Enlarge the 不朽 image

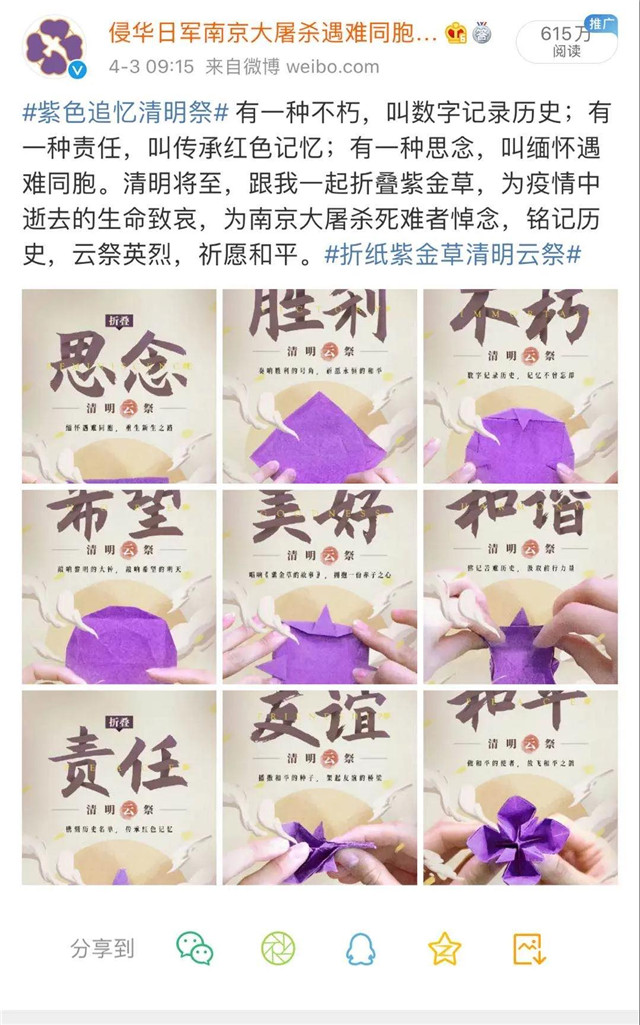tap(520, 386)
